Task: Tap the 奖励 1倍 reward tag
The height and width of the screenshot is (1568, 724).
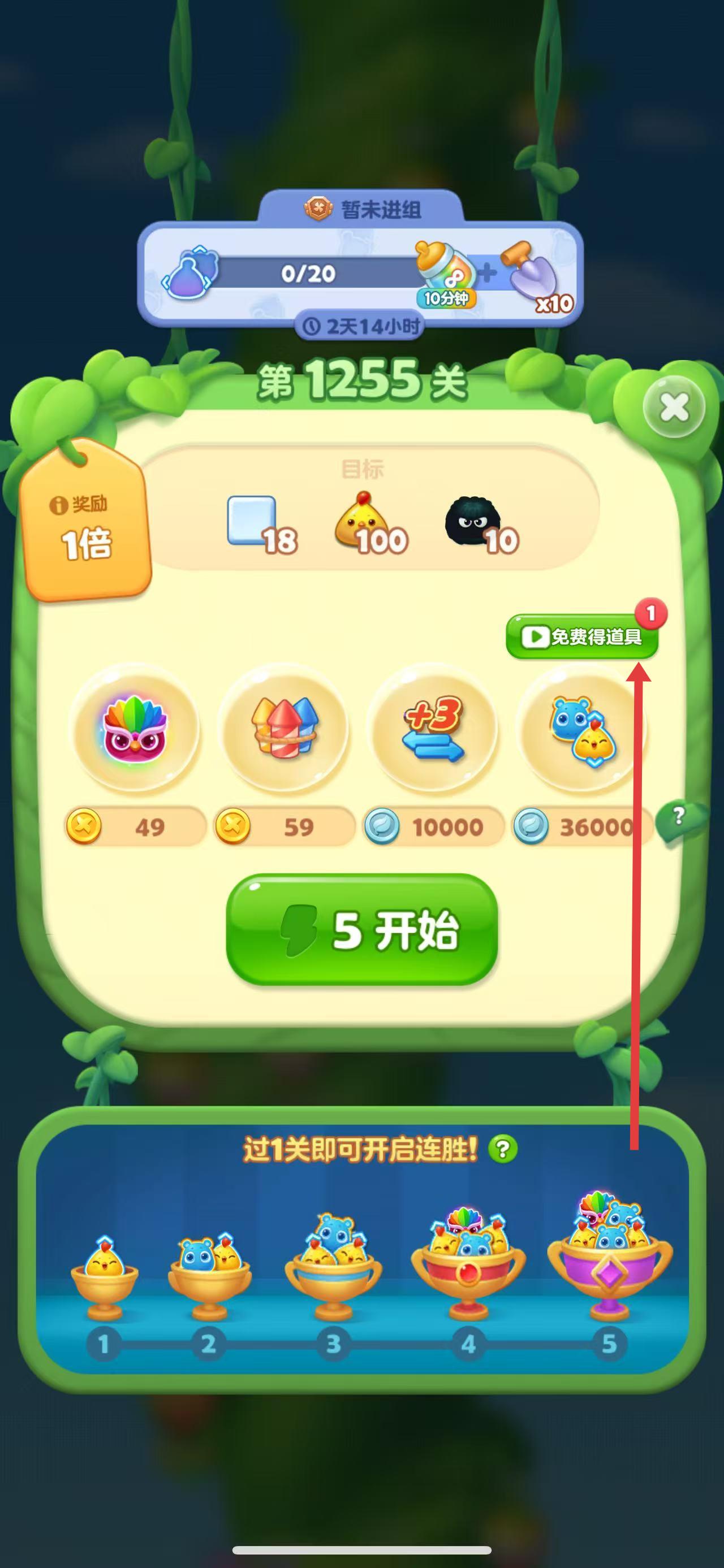Action: [85, 526]
